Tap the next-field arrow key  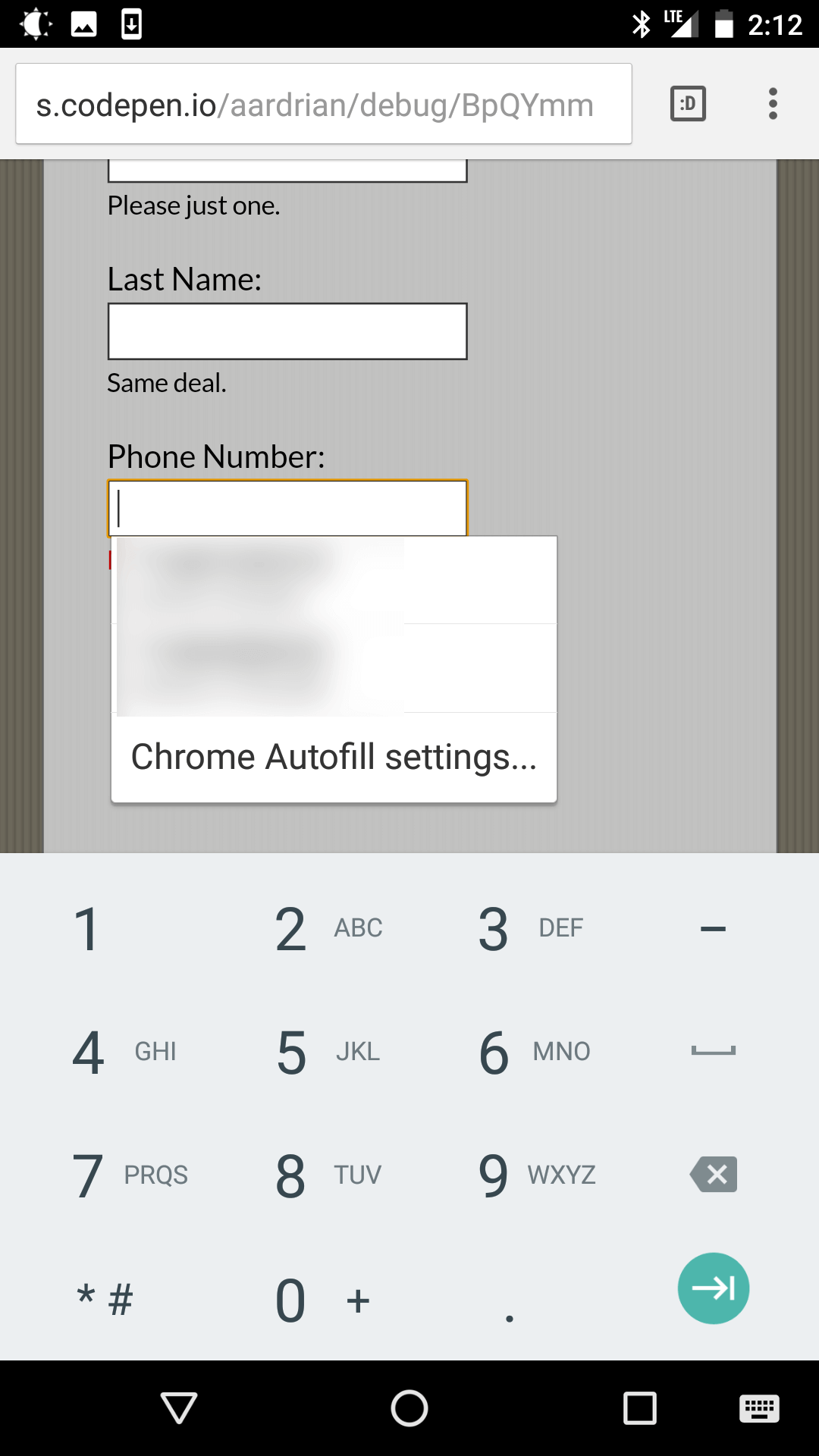[714, 1288]
